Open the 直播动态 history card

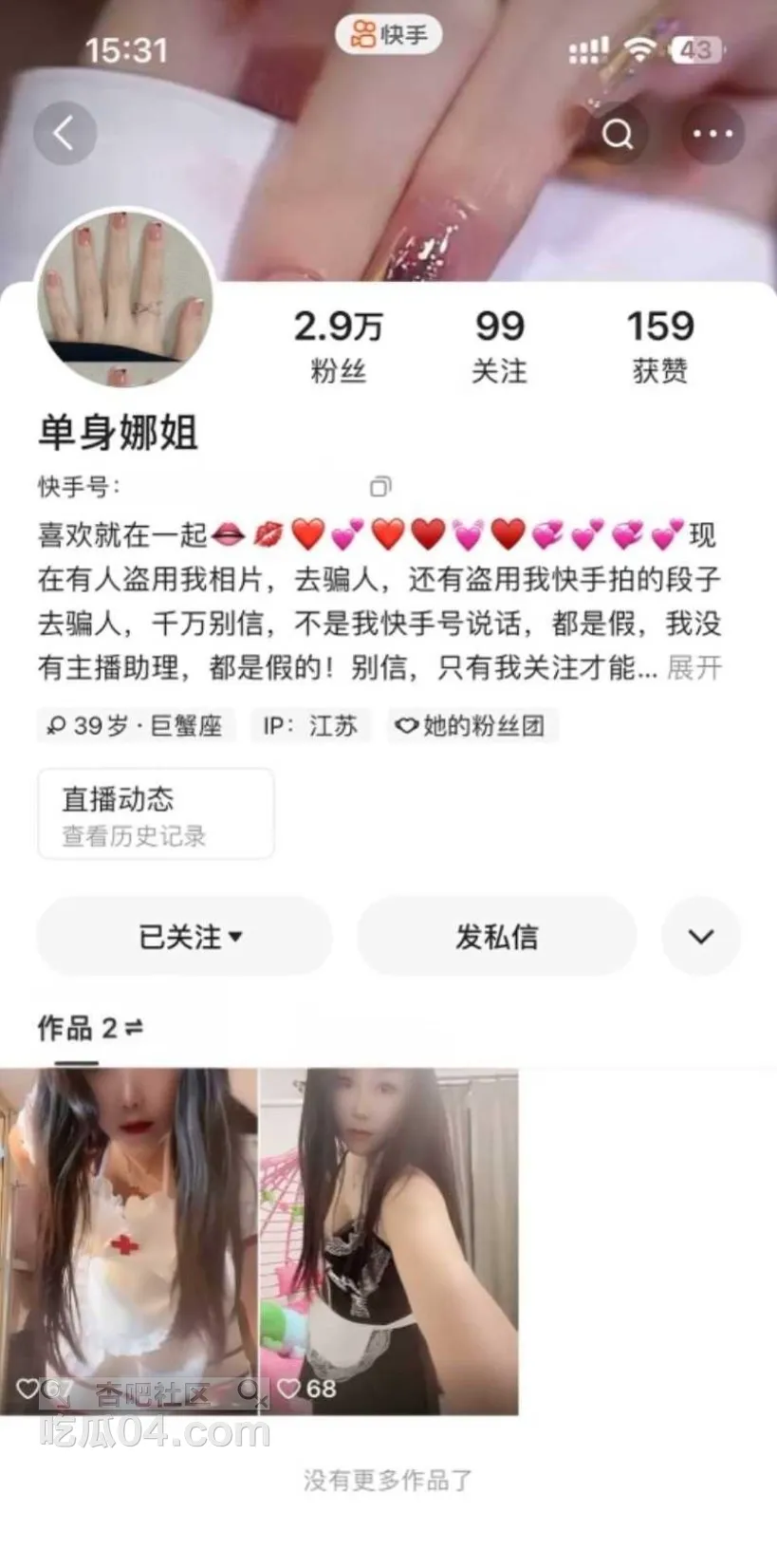(x=156, y=814)
